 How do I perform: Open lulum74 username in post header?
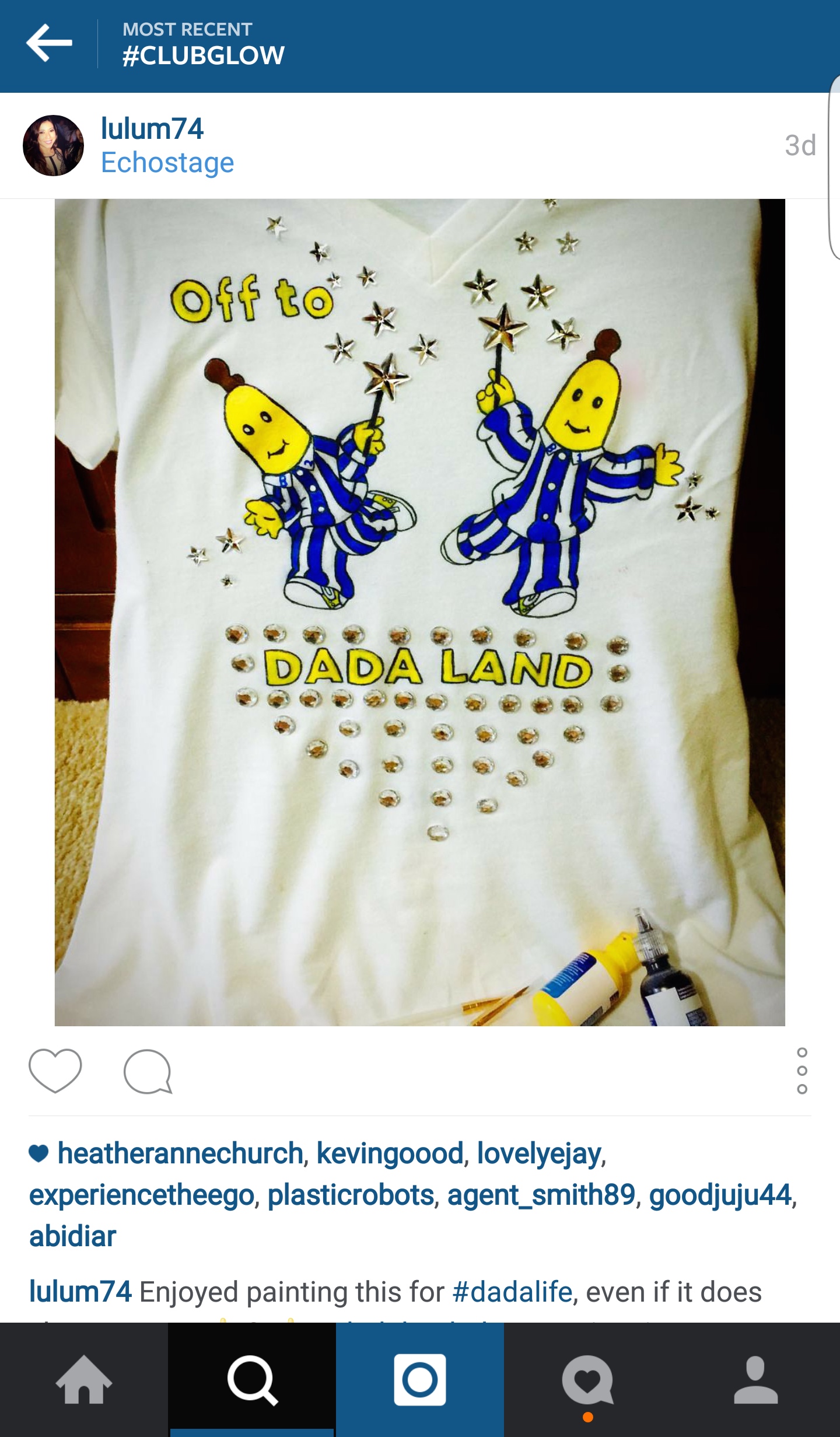tap(152, 128)
